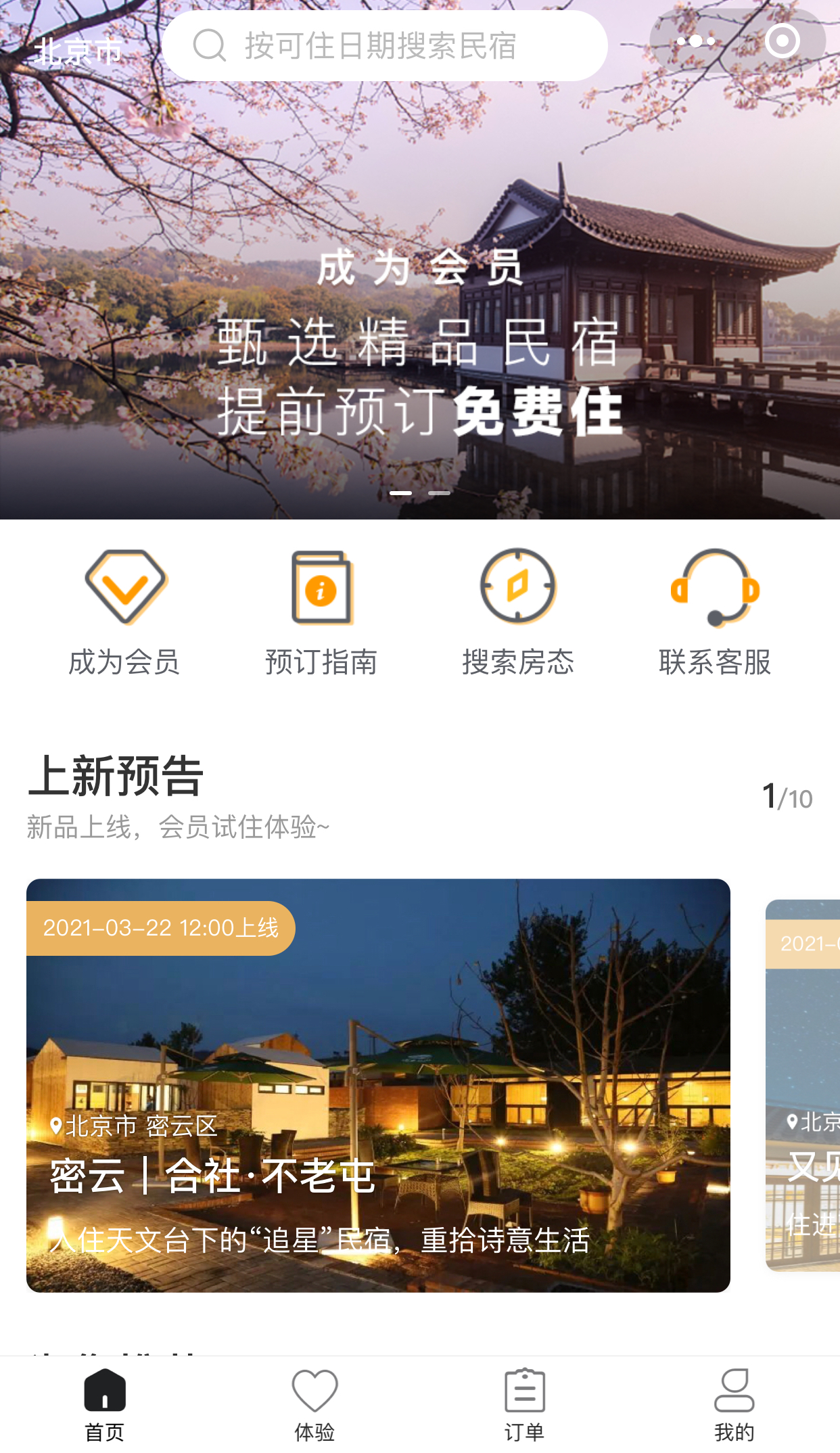Contact support via 联系客服

pos(715,614)
